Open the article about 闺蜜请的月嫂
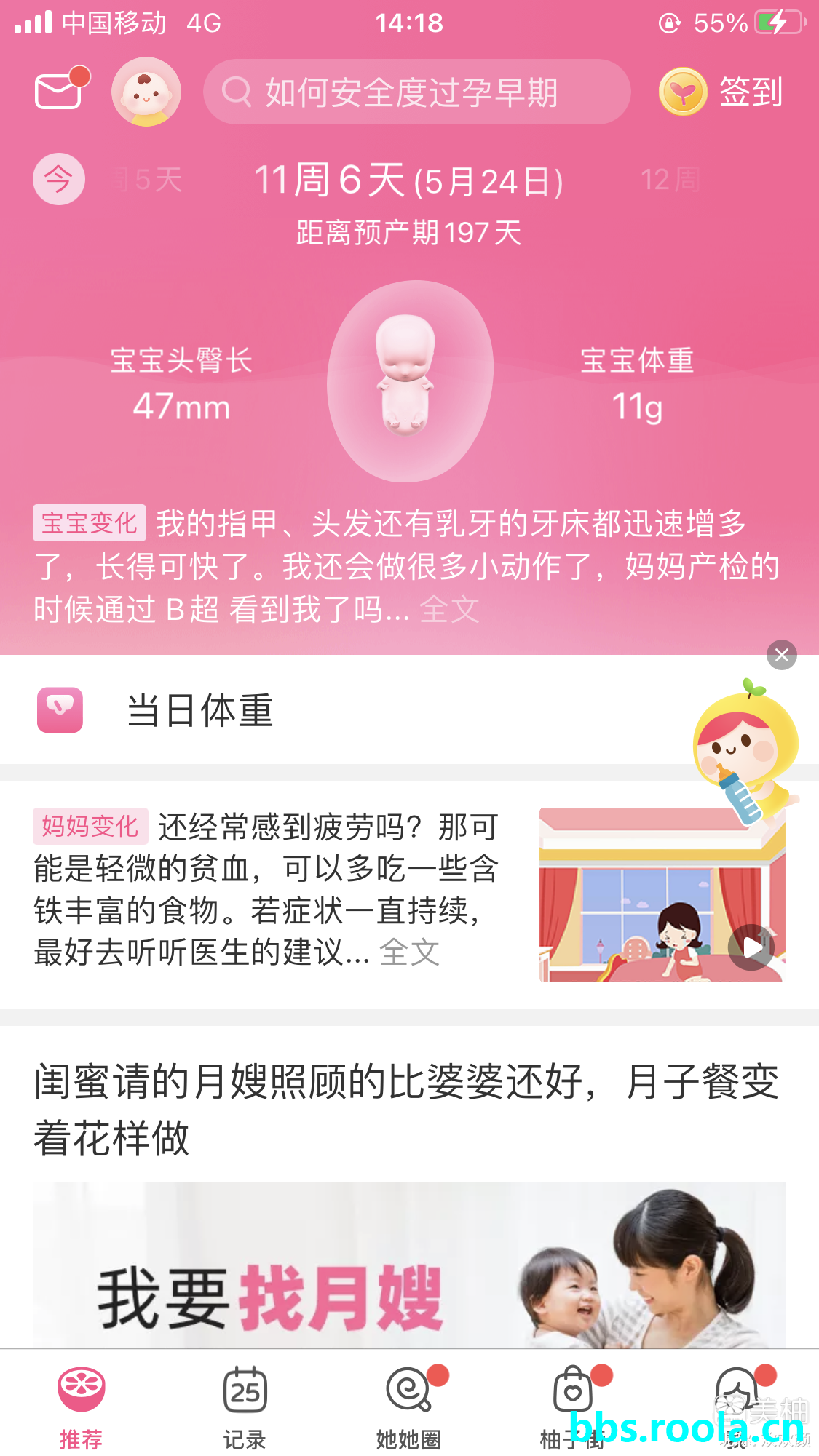 point(406,1109)
